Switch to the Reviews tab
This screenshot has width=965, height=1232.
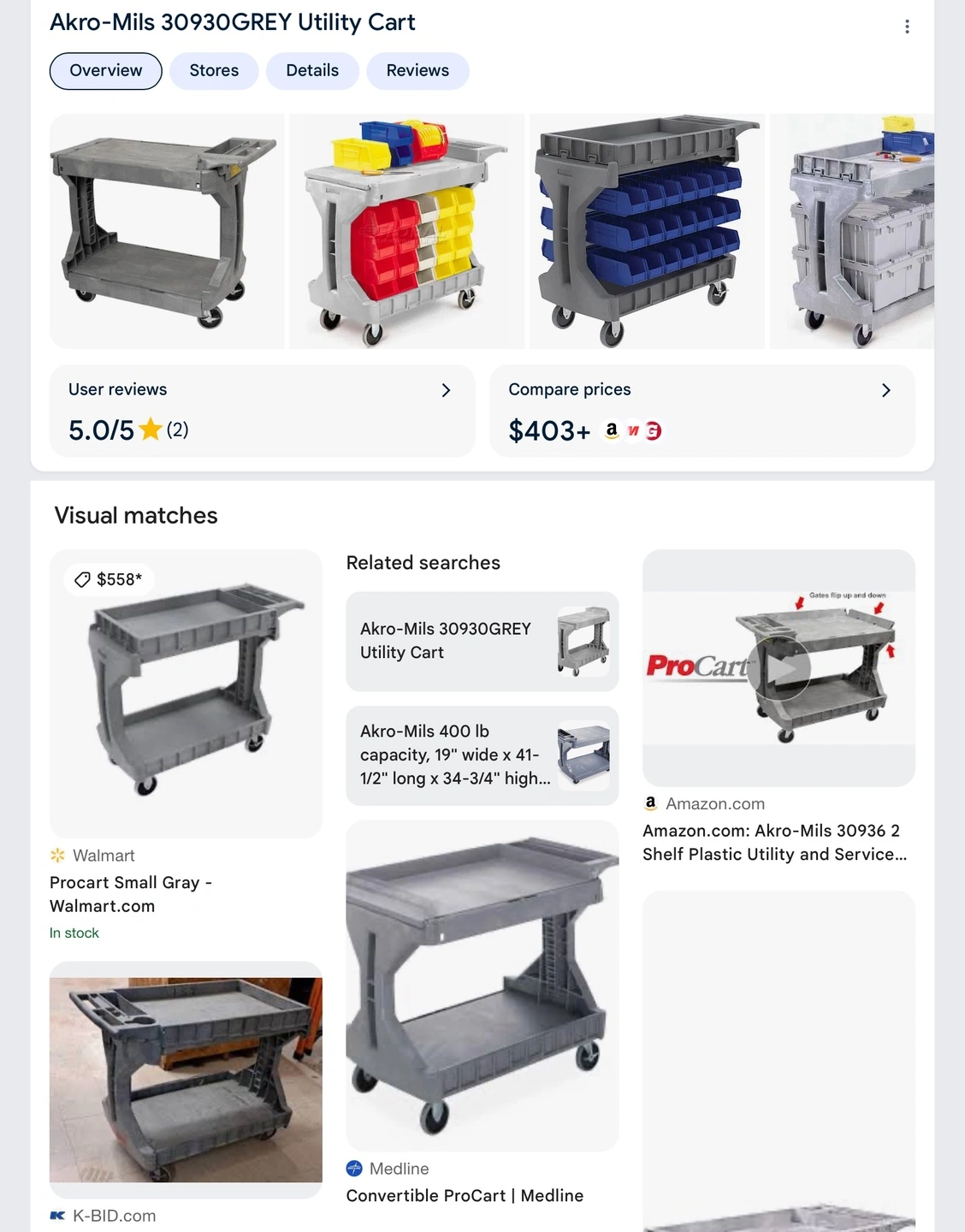coord(417,71)
